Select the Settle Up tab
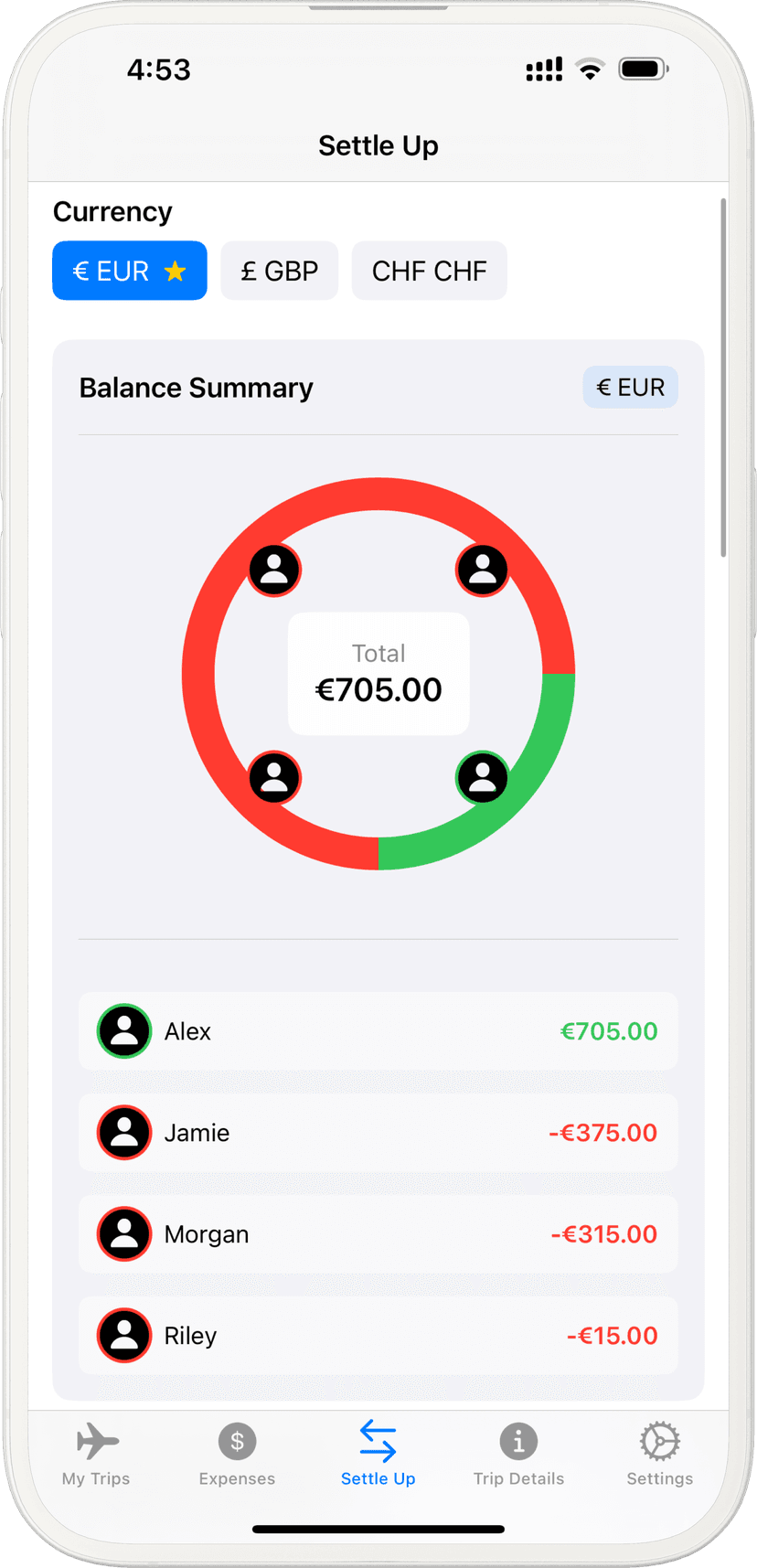The height and width of the screenshot is (1568, 757). tap(378, 1455)
